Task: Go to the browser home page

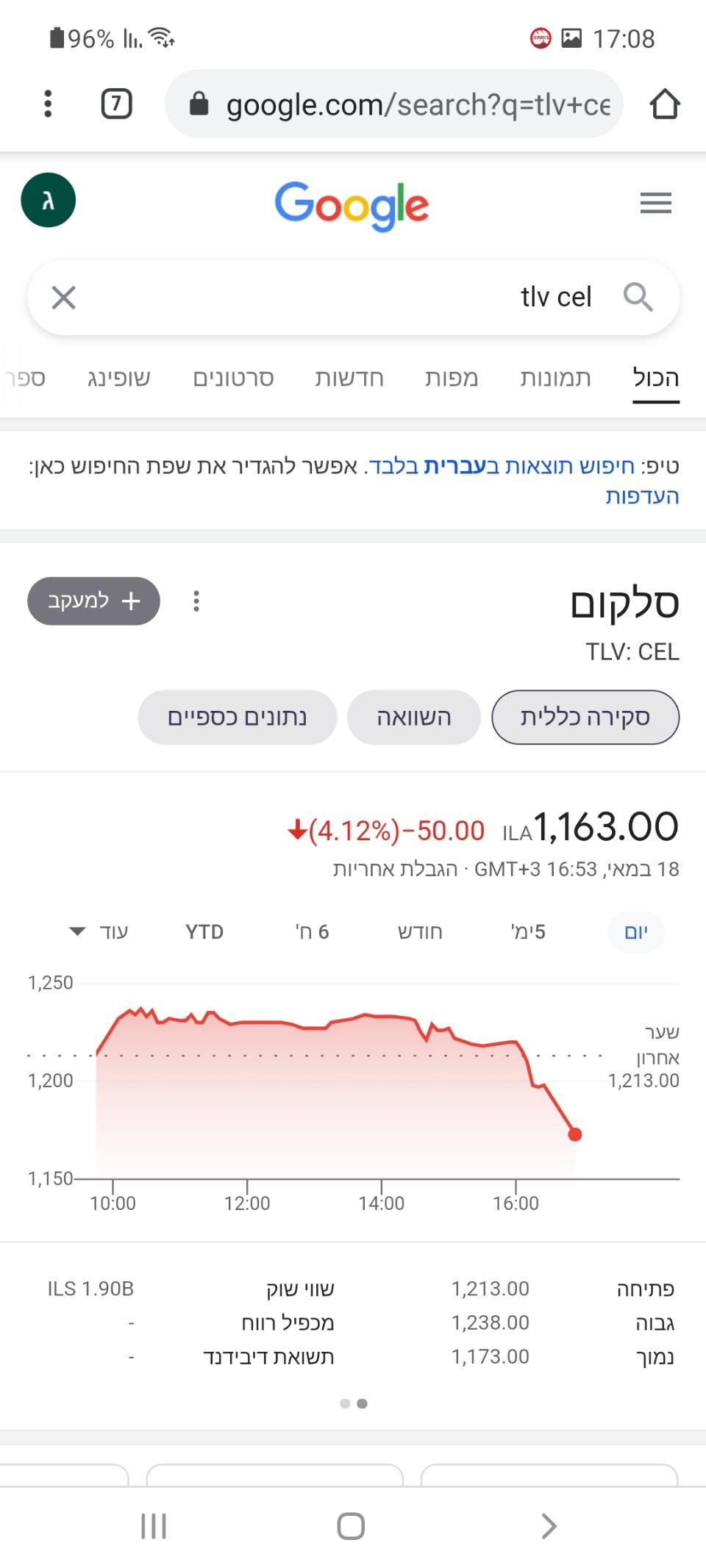Action: [x=665, y=104]
